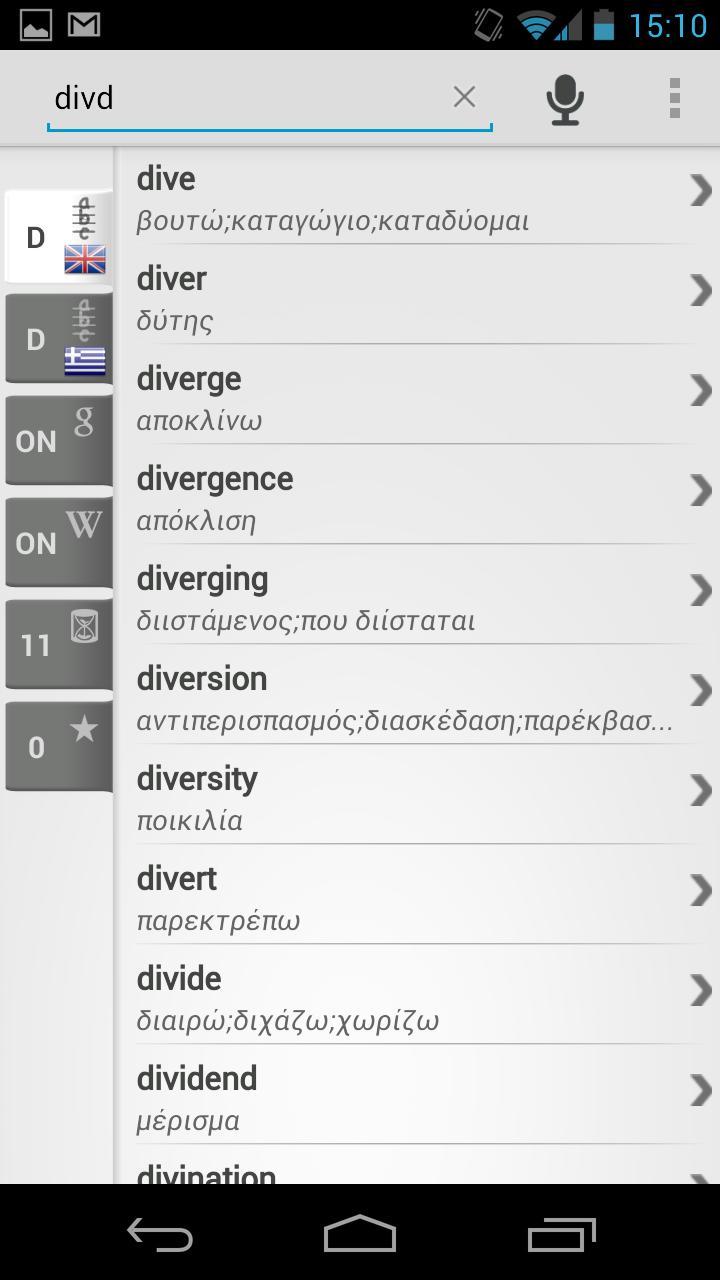Open the overflow menu

675,98
